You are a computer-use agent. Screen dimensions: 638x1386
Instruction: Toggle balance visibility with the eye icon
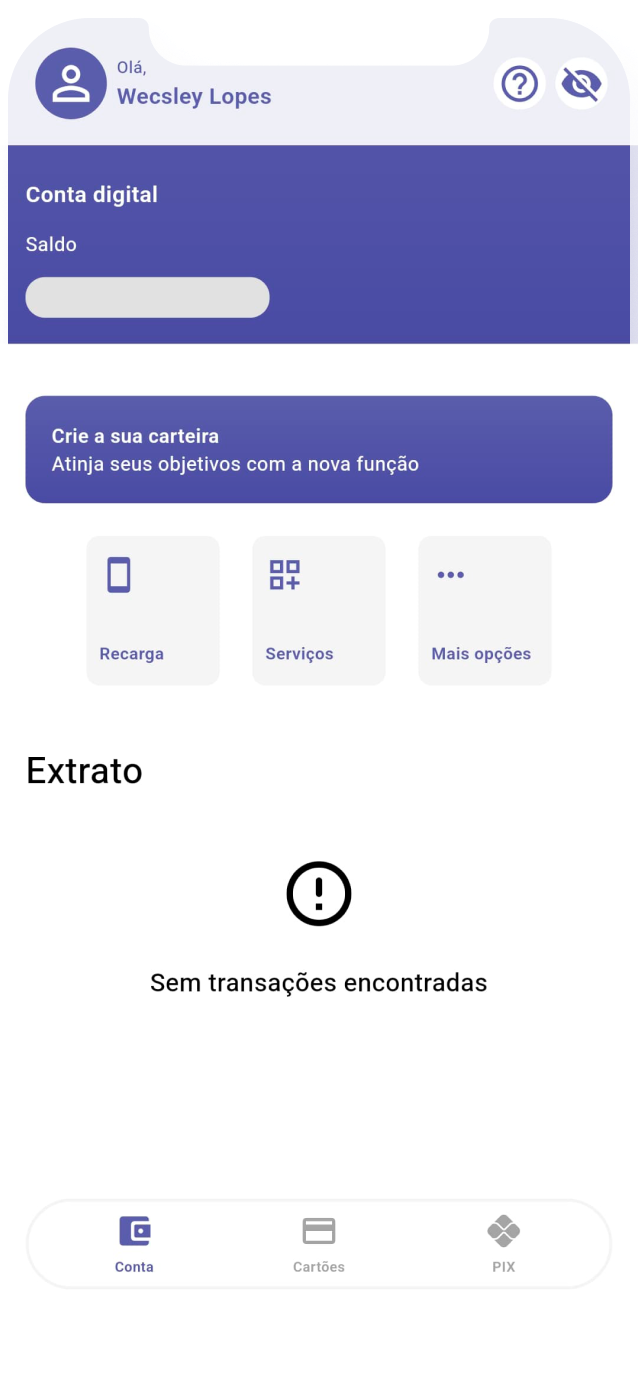(581, 84)
